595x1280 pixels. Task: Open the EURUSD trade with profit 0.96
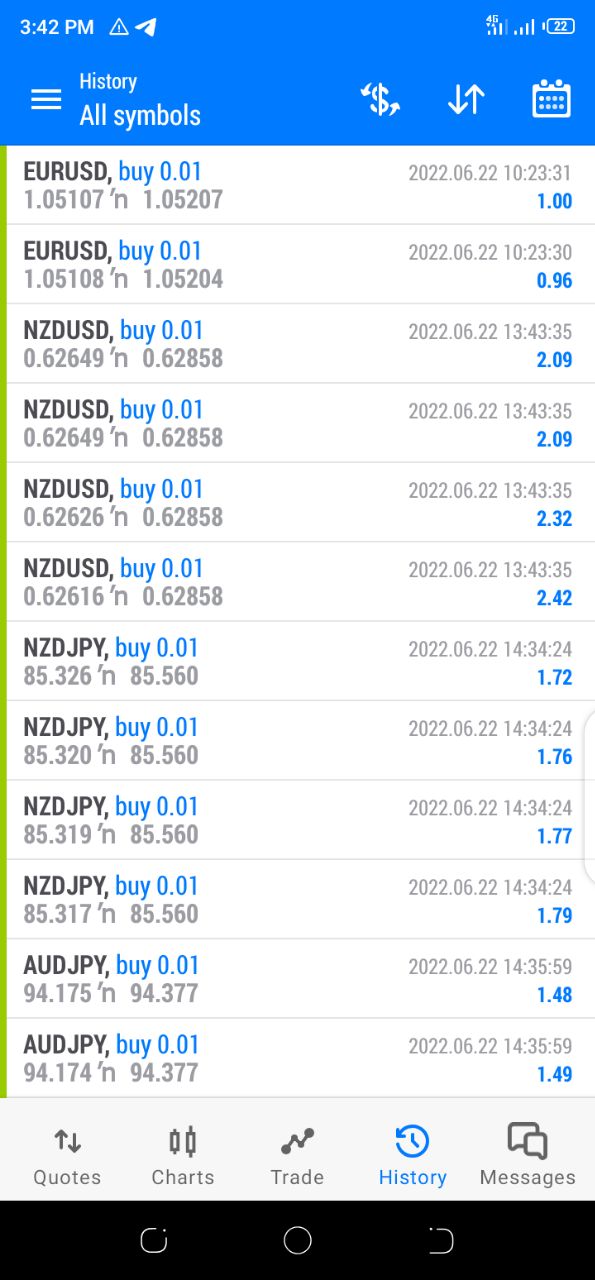(298, 264)
